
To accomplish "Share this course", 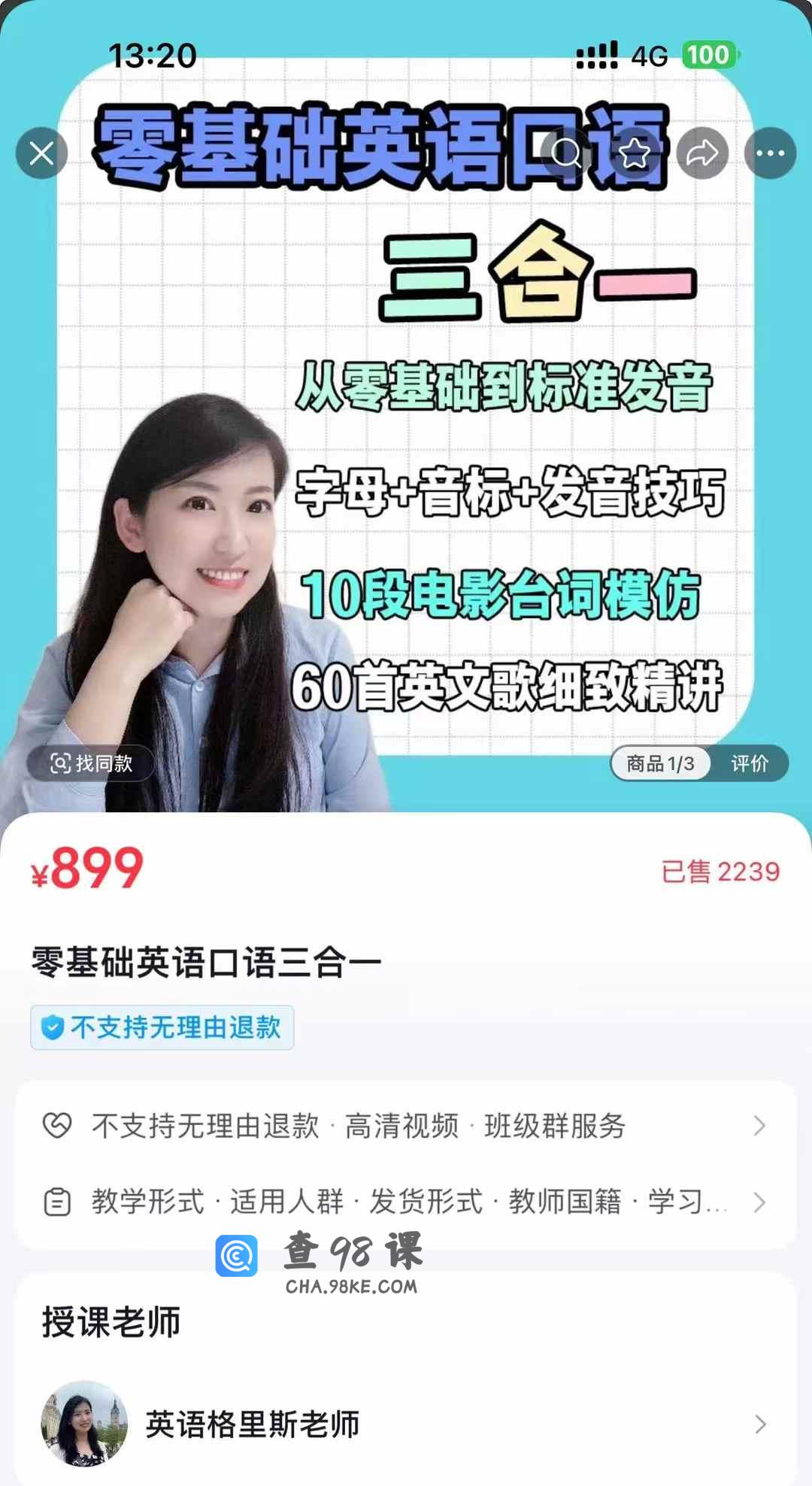I will coord(702,153).
